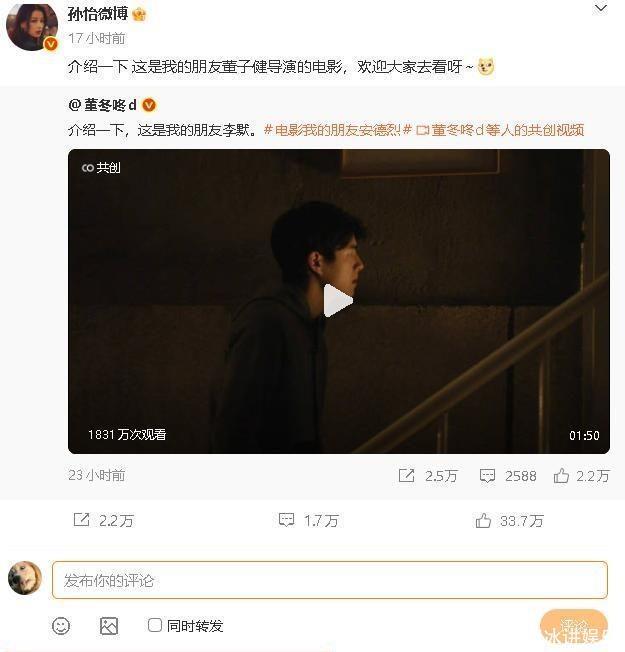This screenshot has height=652, width=625.
Task: Expand the post options chevron
Action: pyautogui.click(x=600, y=9)
